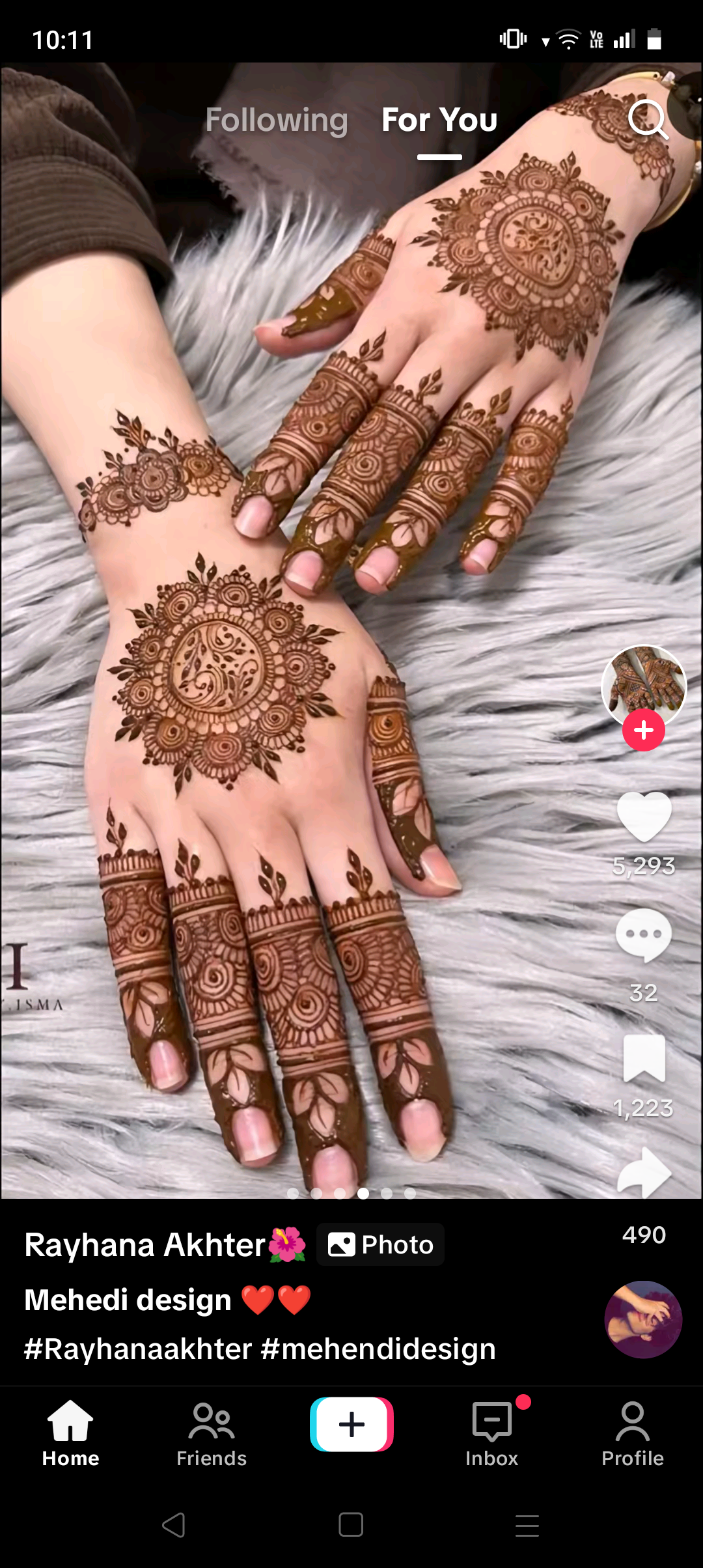Tap the Home tab
This screenshot has width=703, height=1568.
point(70,1435)
